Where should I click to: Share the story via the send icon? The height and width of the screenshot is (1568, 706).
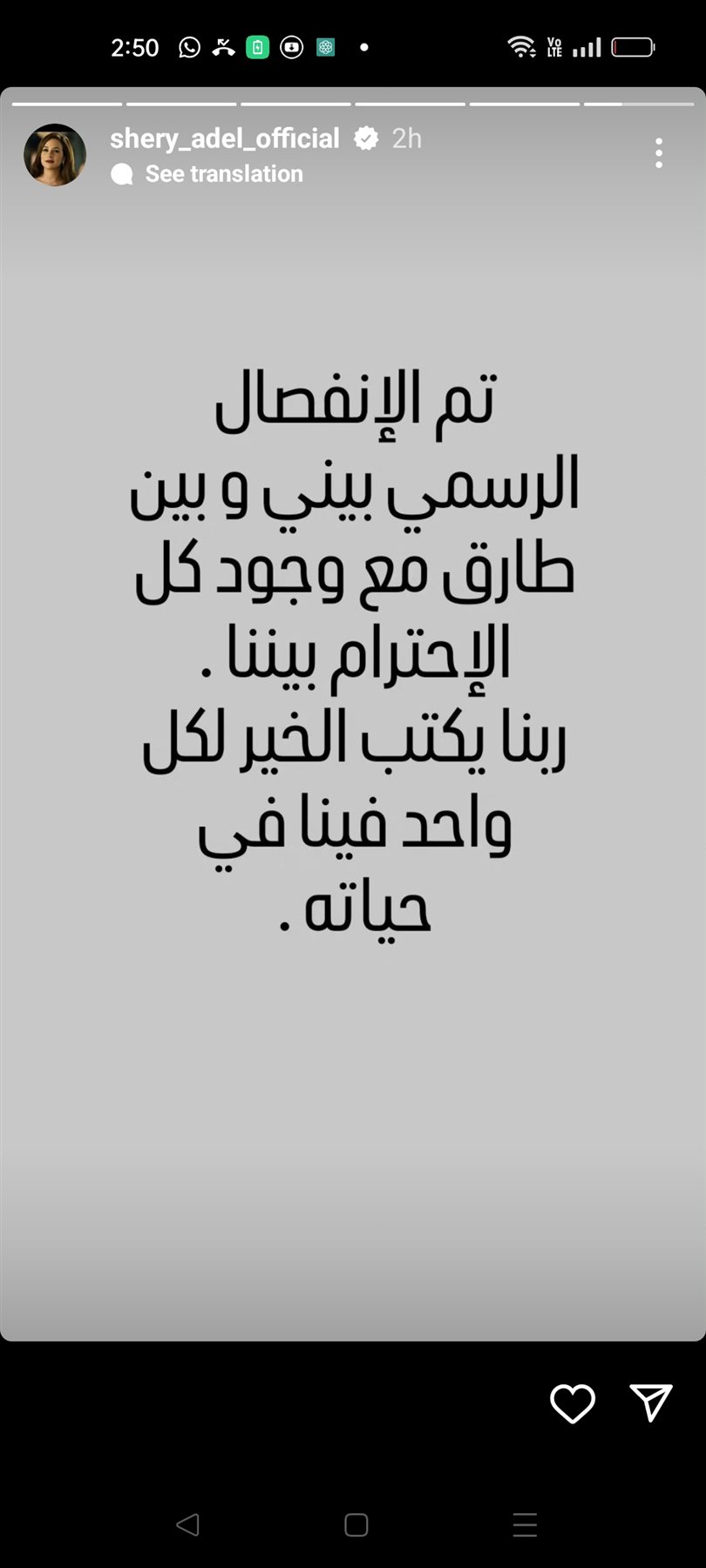[x=650, y=1402]
